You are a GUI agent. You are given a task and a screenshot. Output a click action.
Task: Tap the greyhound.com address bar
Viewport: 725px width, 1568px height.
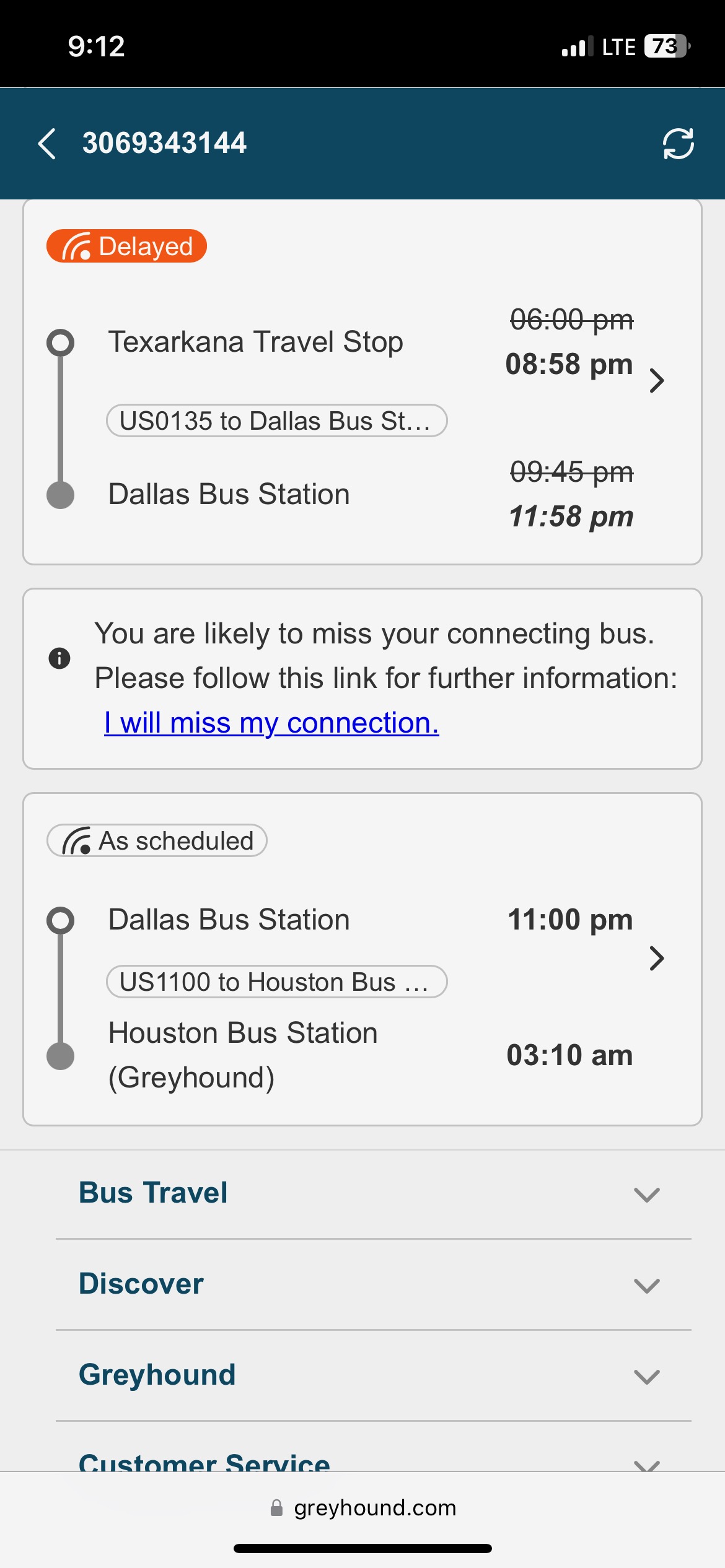point(374,1508)
